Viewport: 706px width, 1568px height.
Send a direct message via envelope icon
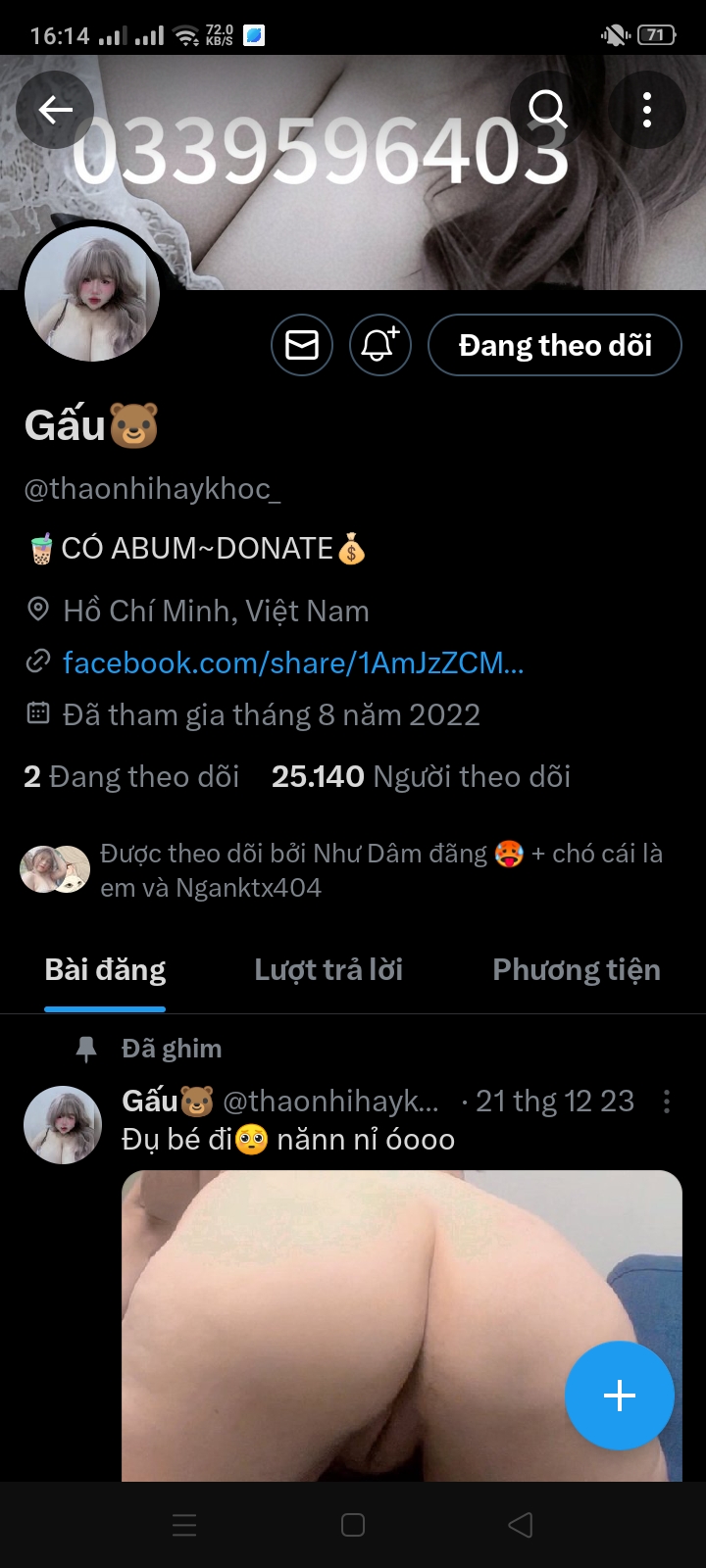302,345
